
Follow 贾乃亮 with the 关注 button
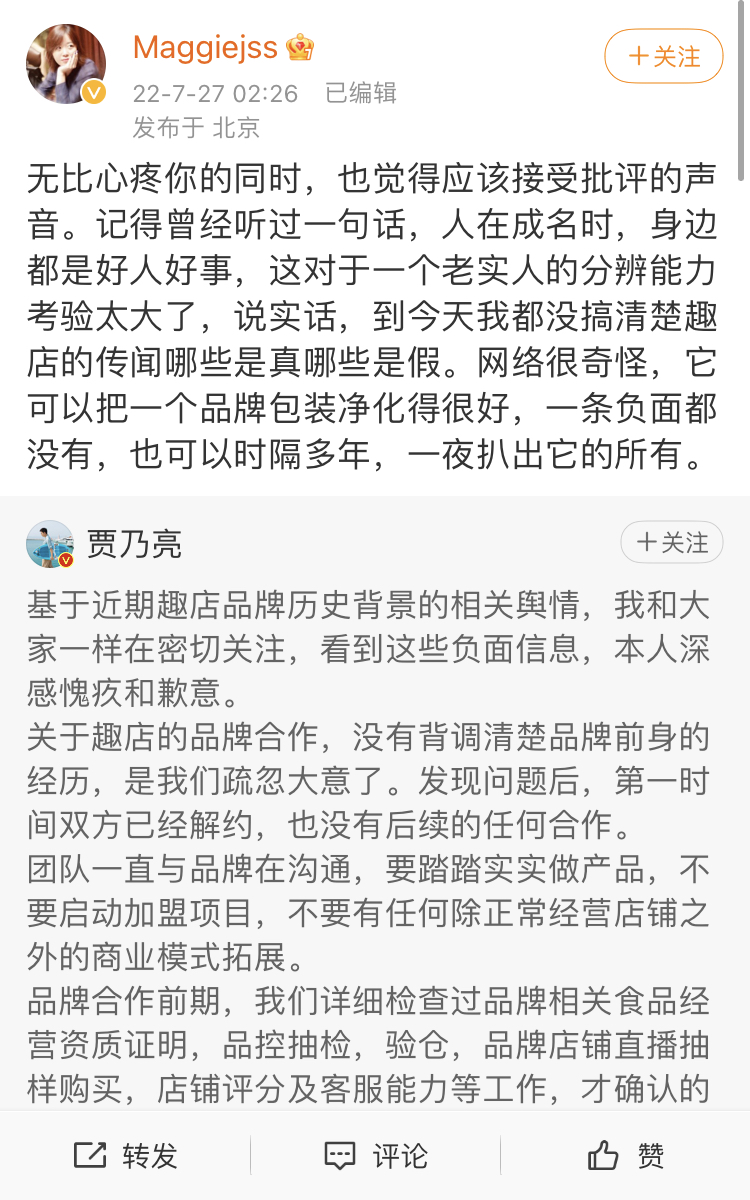click(x=671, y=543)
